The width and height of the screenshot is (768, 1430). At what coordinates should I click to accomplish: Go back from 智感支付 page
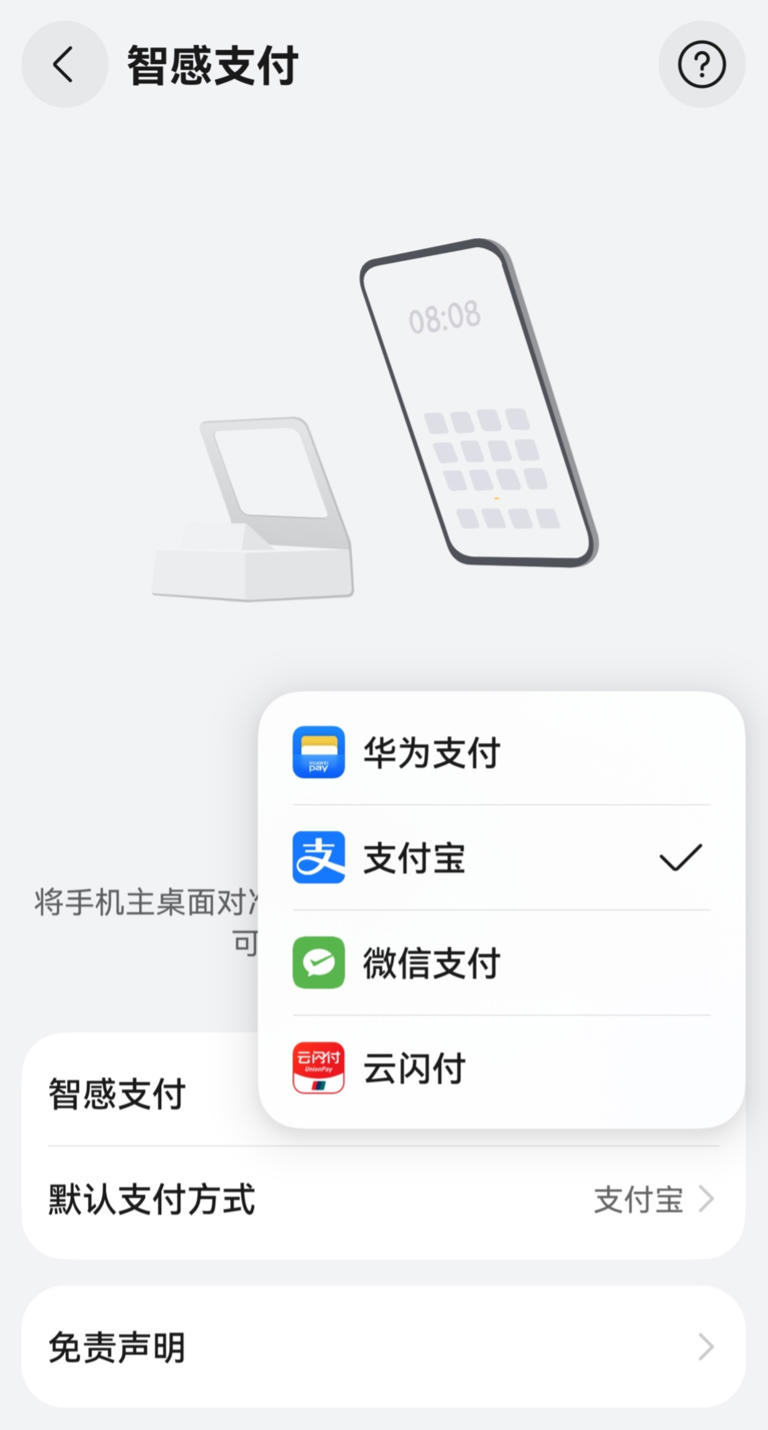tap(64, 65)
